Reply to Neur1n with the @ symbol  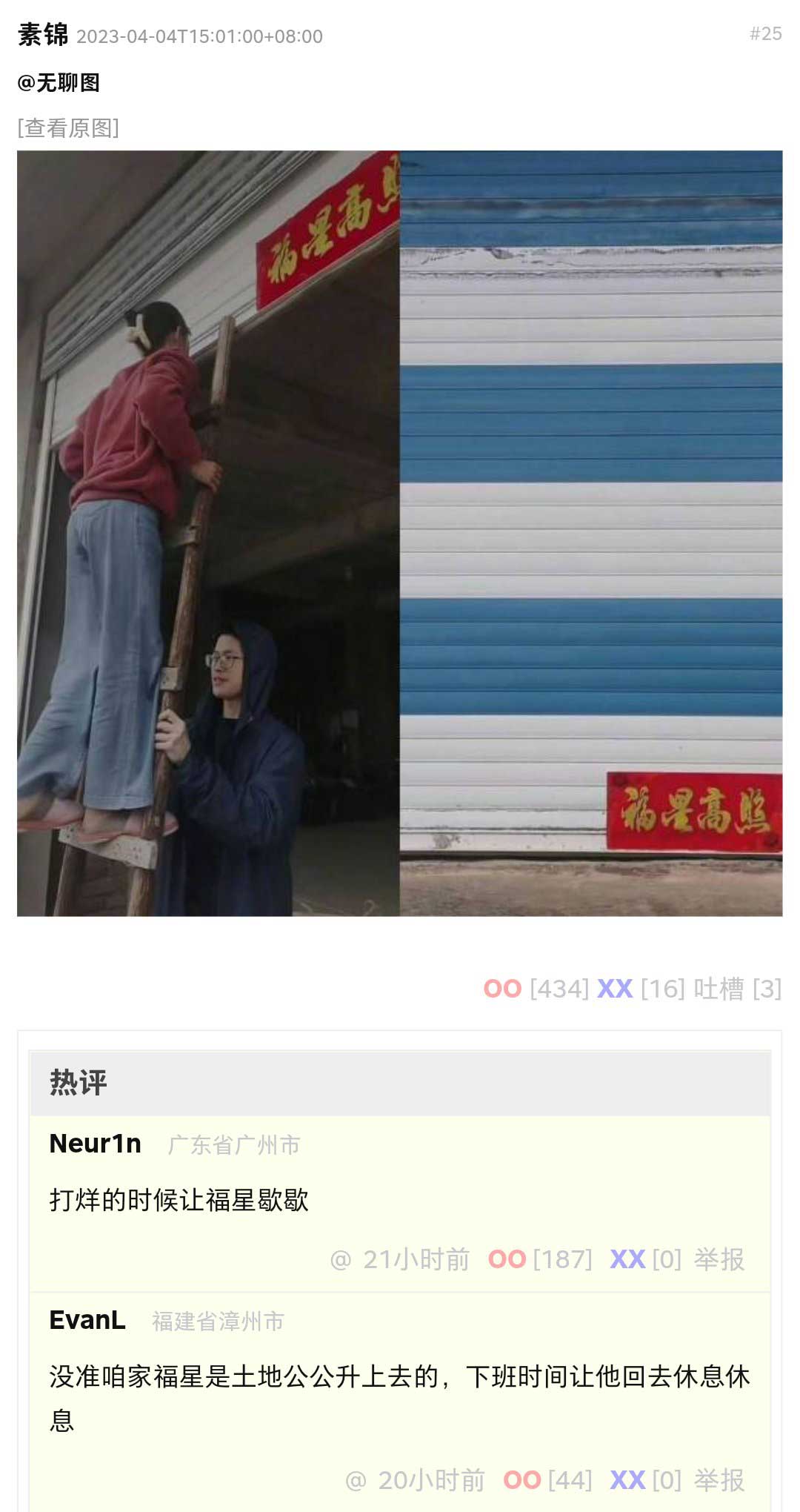(x=340, y=1259)
